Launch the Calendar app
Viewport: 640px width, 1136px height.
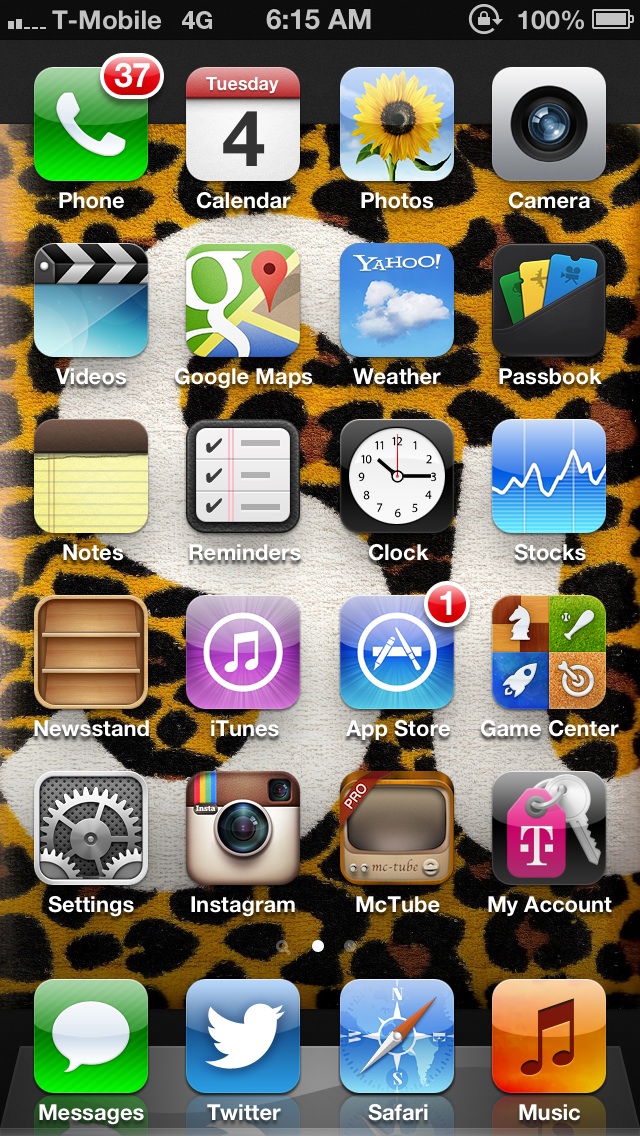243,124
